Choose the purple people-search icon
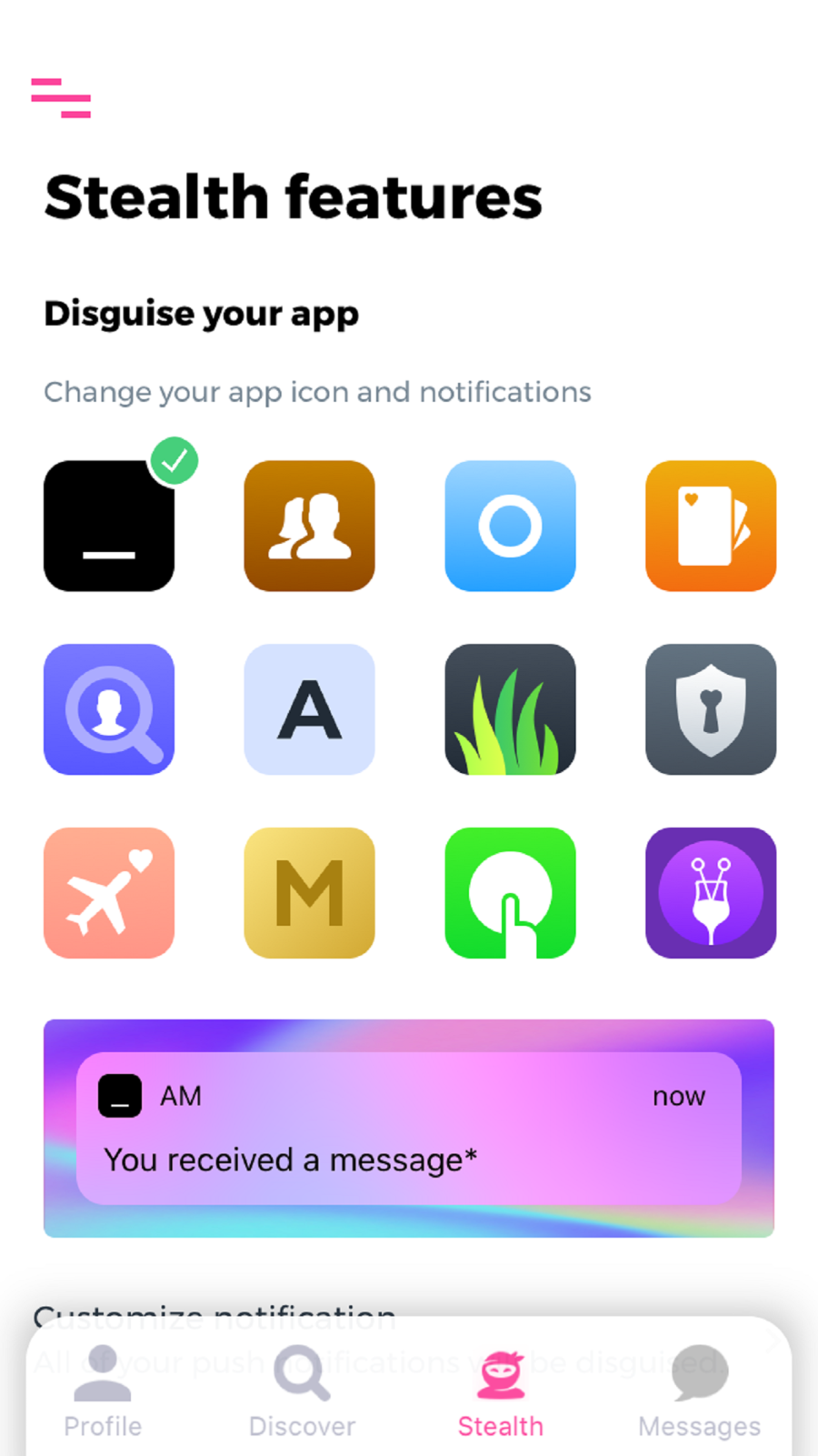Viewport: 818px width, 1456px height. pyautogui.click(x=109, y=709)
